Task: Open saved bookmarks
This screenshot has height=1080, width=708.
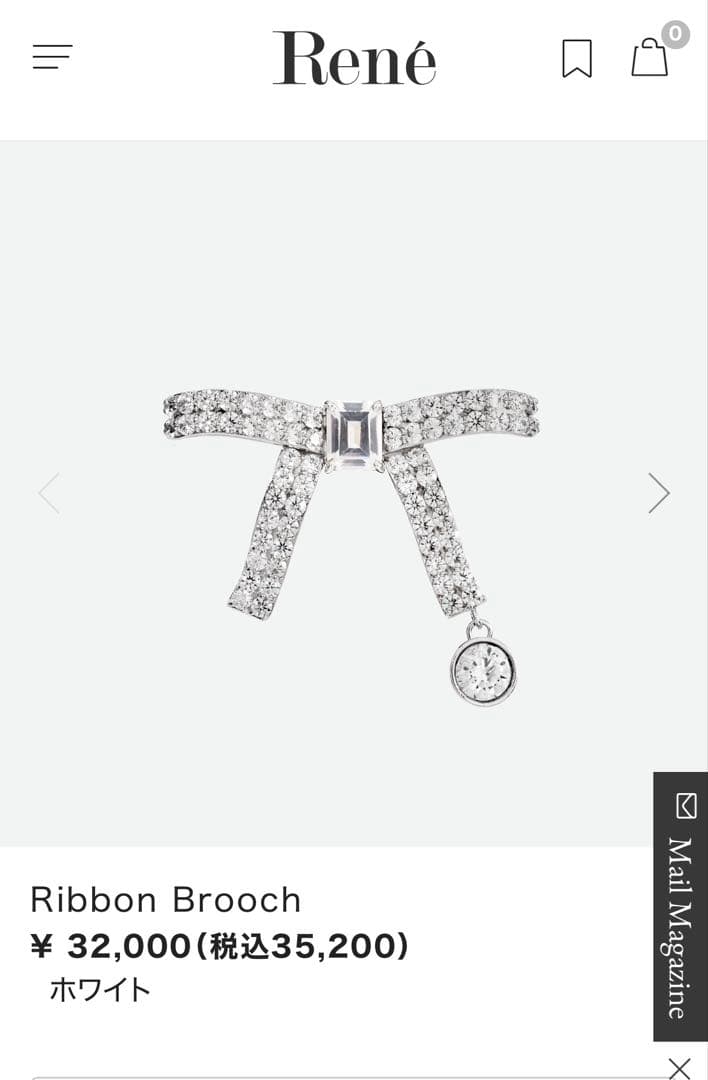Action: click(577, 58)
